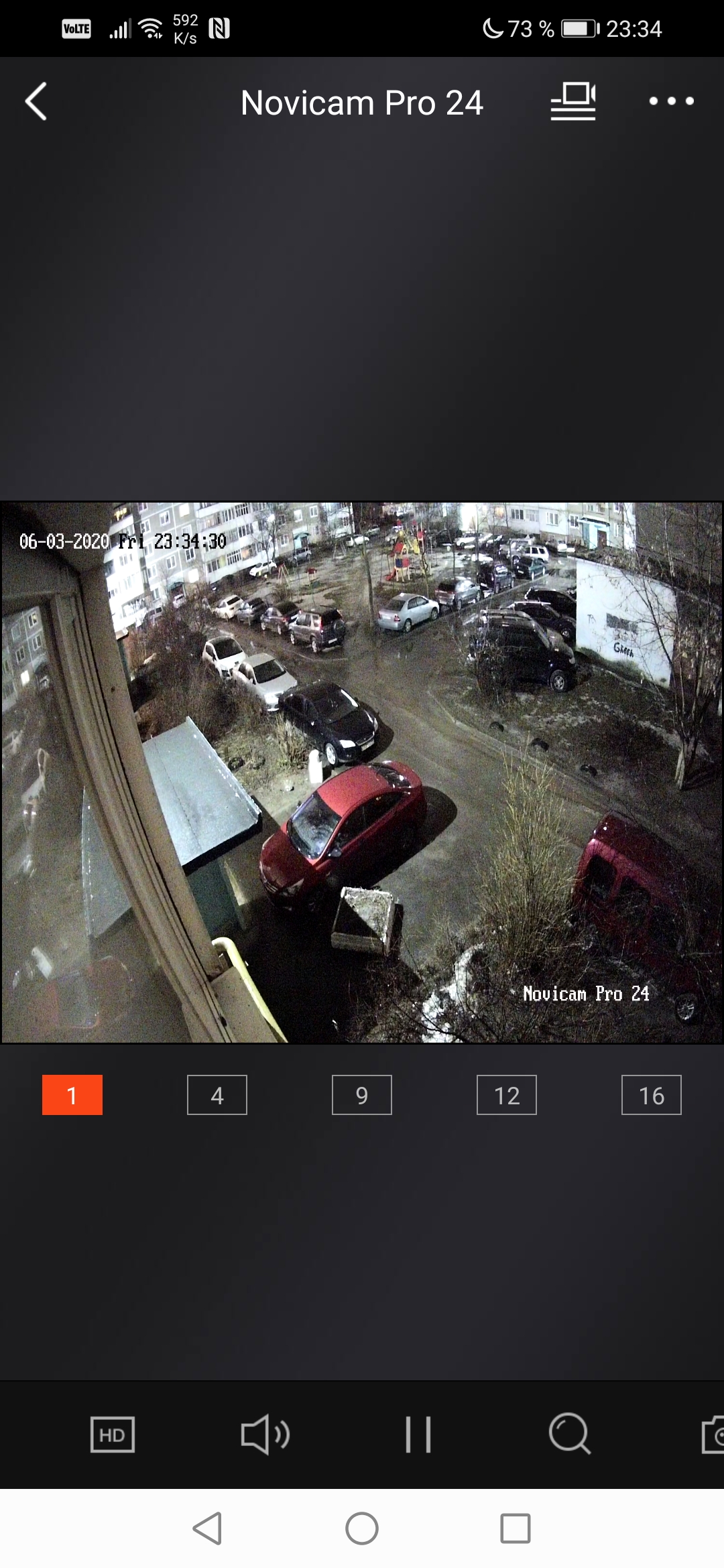Switch to the 4-camera grid layout
724x1568 pixels.
[217, 1095]
